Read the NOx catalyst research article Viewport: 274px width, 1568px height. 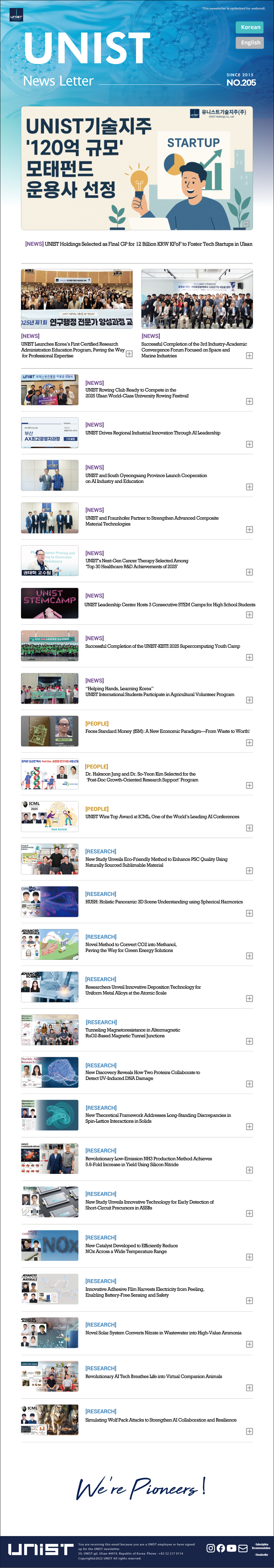tap(132, 1248)
